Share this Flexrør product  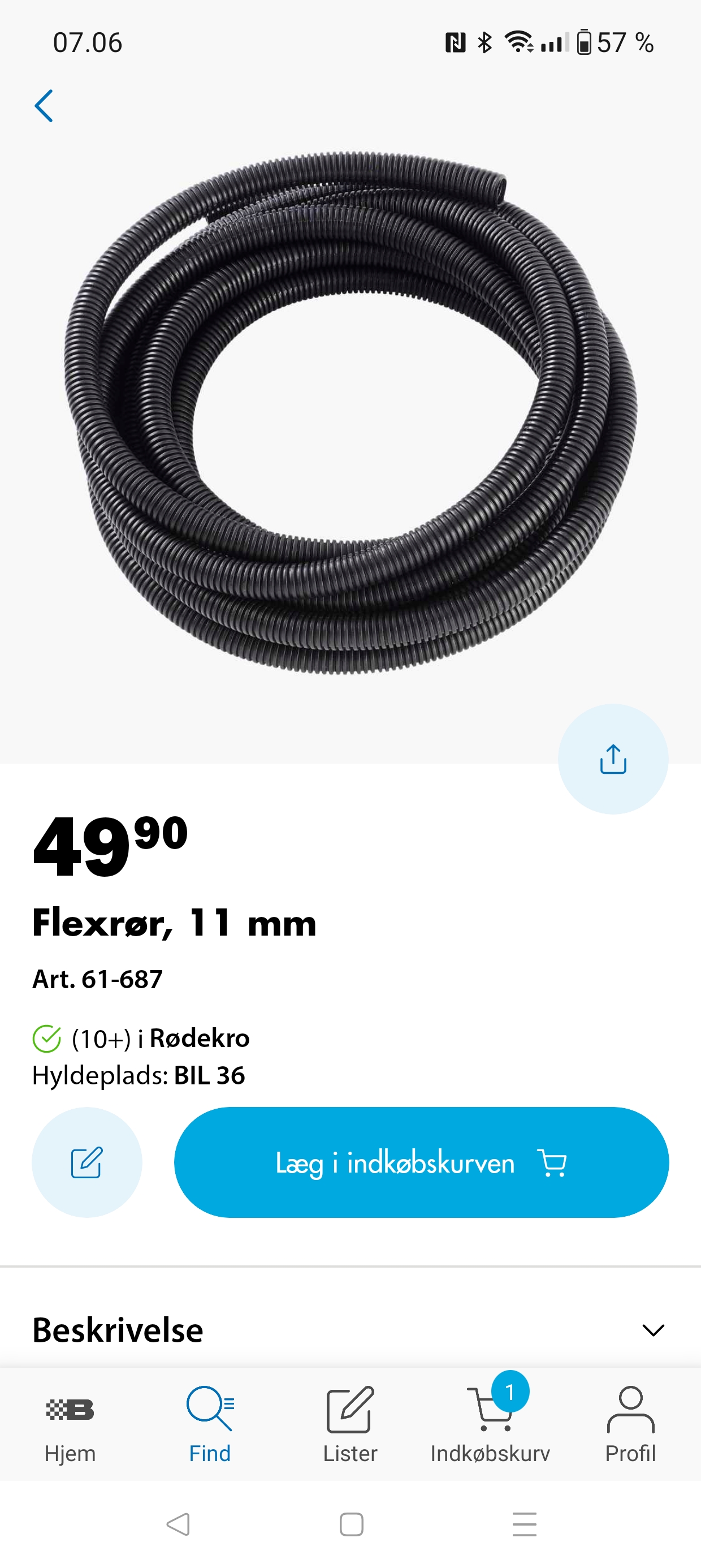coord(613,759)
